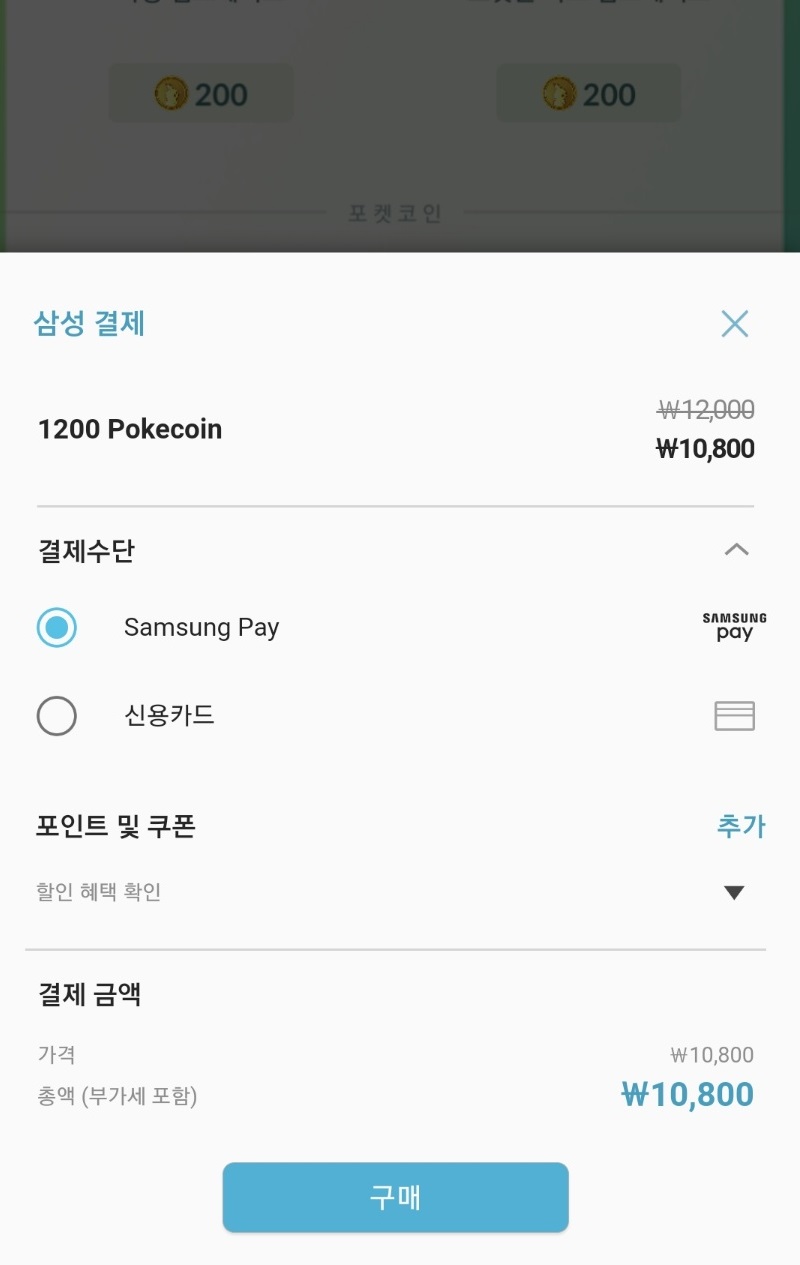Choose 신용카드 as payment method
Screen dimensions: 800x1265
click(x=57, y=716)
